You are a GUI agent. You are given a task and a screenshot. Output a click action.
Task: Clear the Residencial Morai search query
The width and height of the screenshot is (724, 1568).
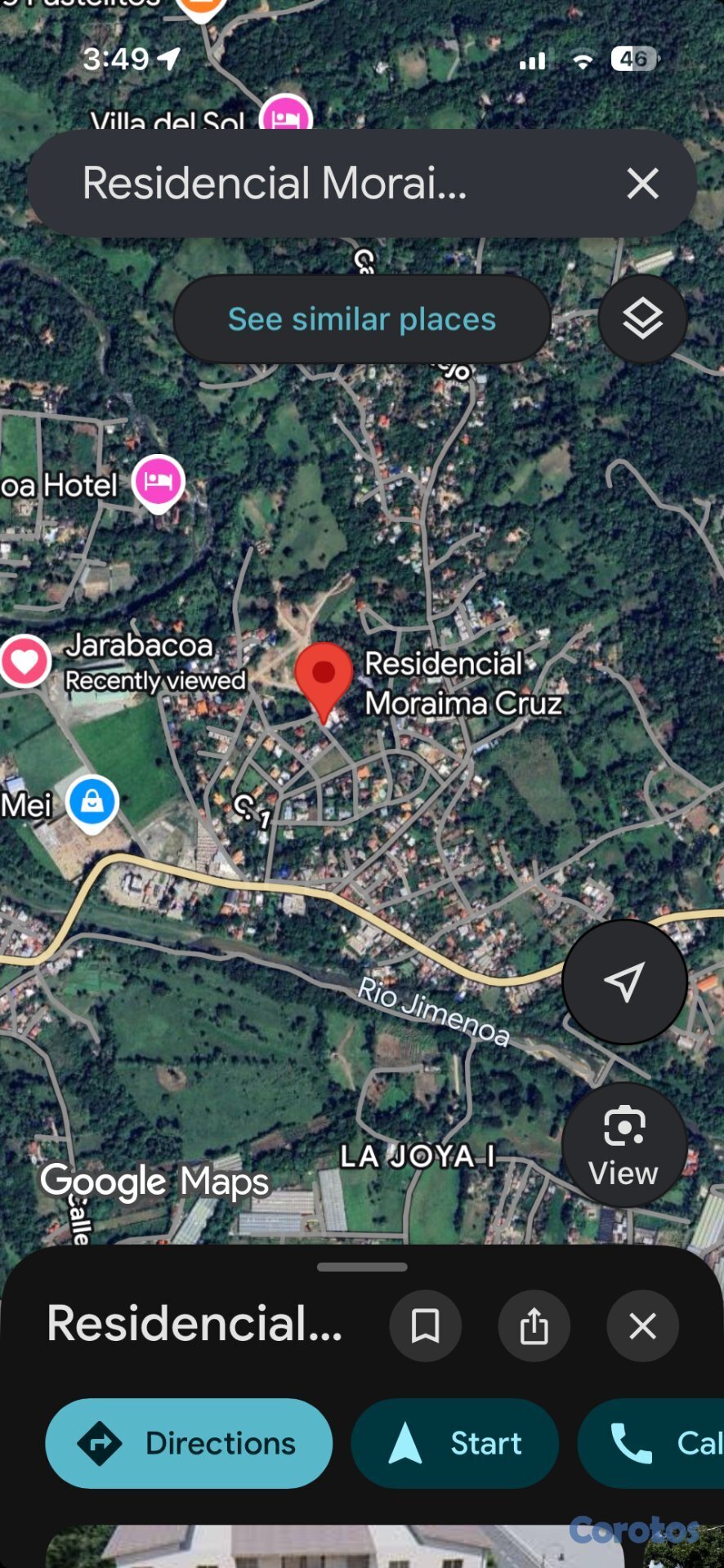642,184
